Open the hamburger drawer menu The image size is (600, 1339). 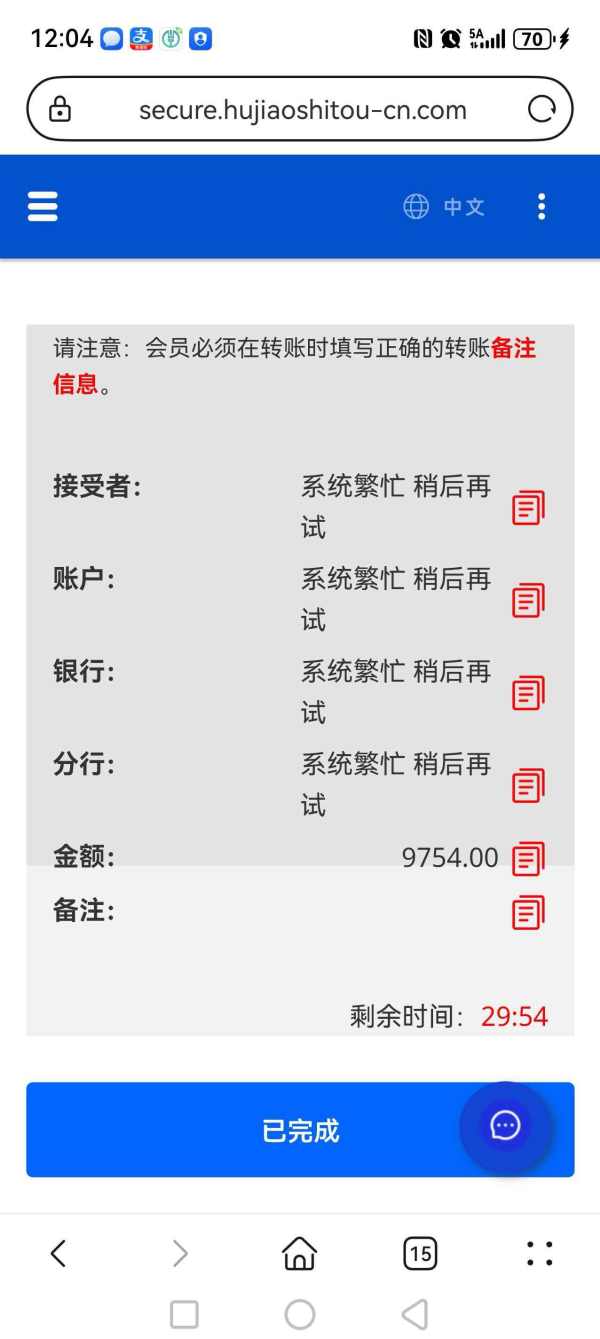point(42,207)
